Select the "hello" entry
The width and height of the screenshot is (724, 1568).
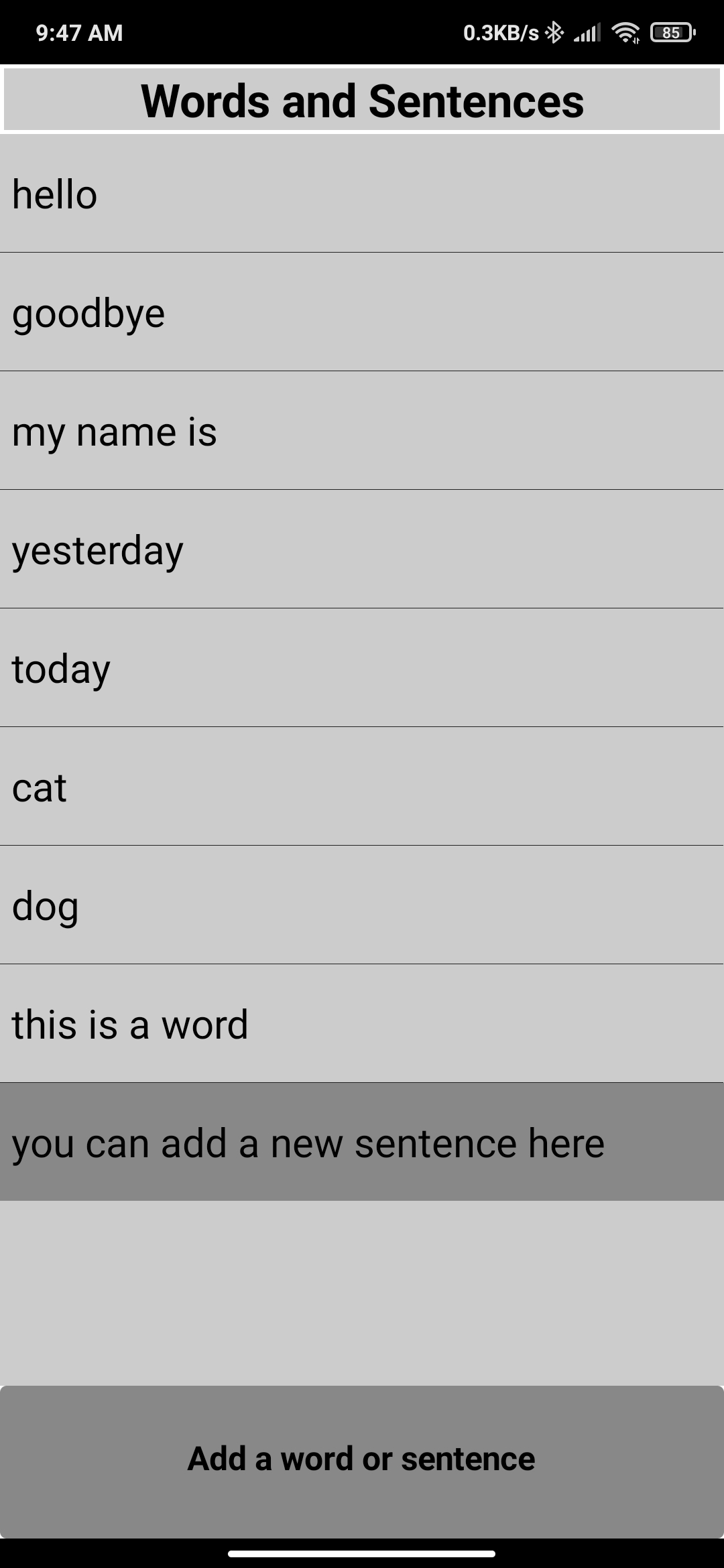[362, 194]
